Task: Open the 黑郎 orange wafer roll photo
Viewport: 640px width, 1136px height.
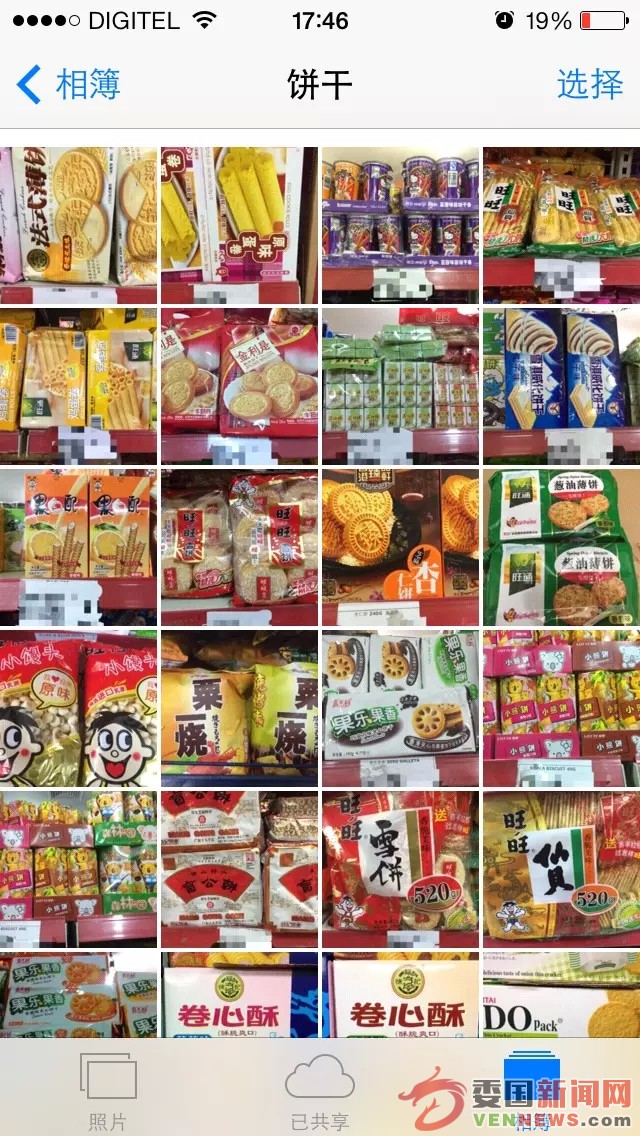Action: pos(78,546)
